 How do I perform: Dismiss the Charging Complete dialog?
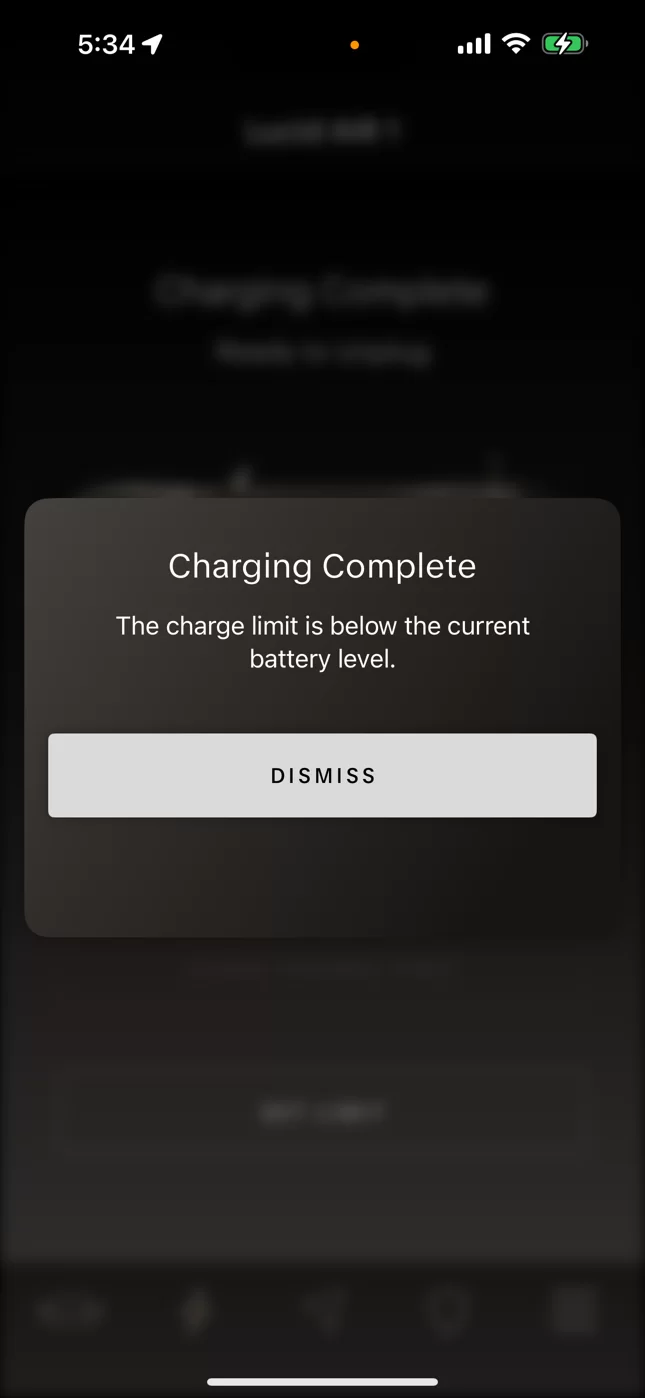tap(322, 775)
